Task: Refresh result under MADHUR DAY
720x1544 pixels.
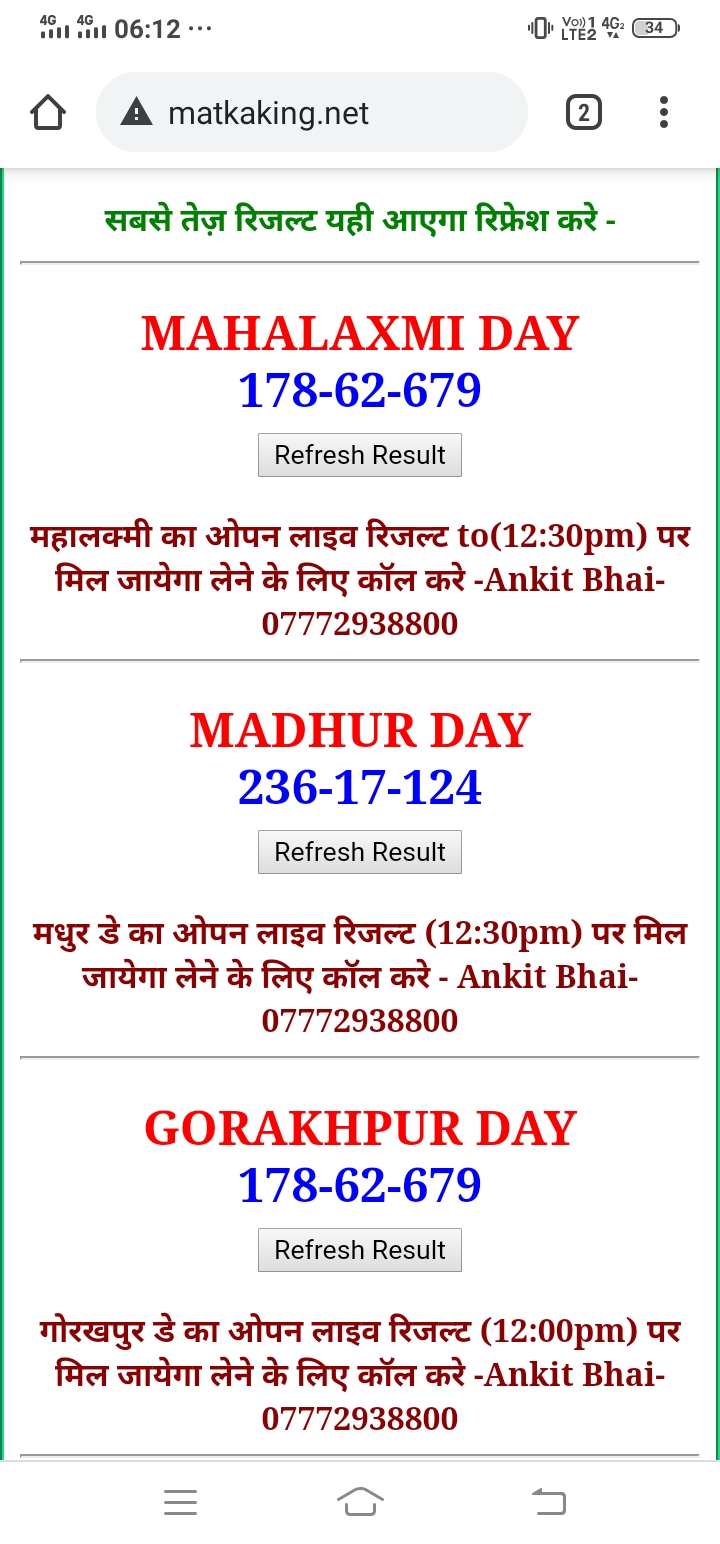Action: point(360,852)
